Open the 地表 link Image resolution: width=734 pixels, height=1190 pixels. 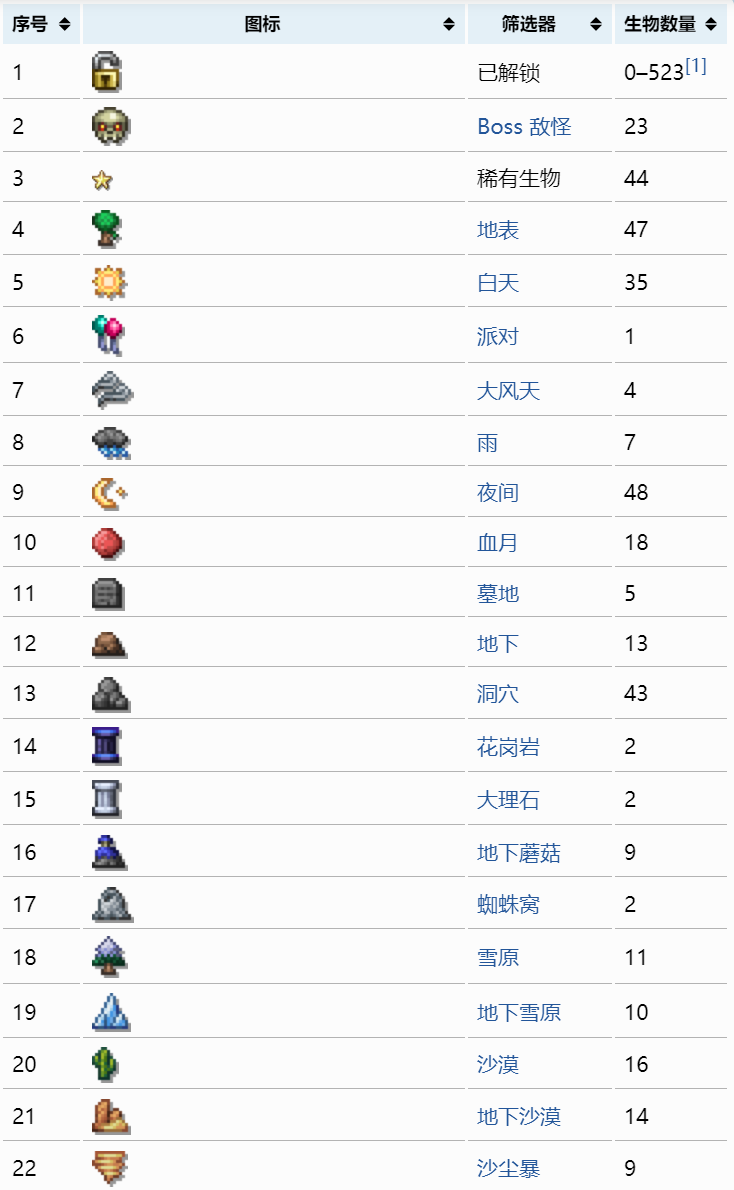pos(498,230)
